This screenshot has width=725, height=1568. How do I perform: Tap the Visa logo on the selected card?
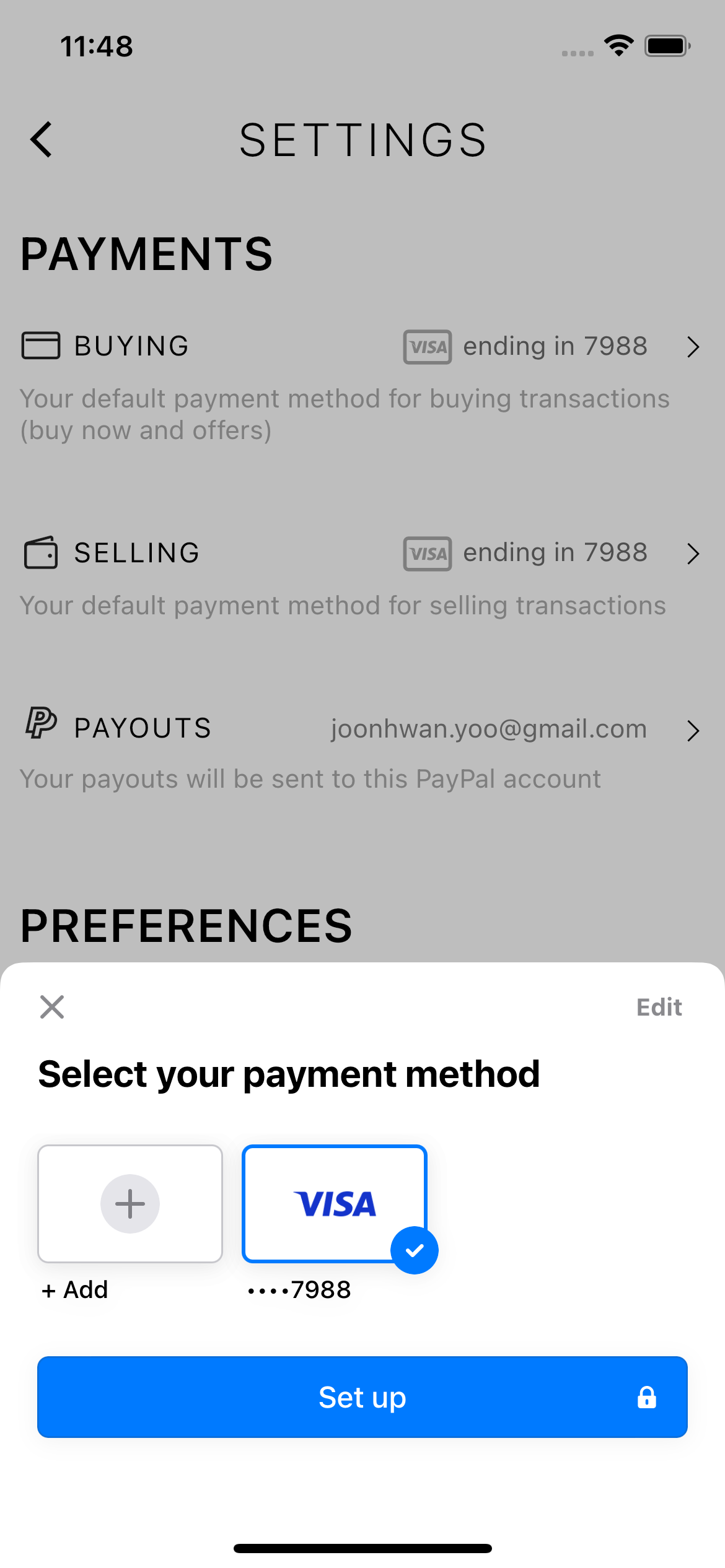pyautogui.click(x=335, y=1203)
